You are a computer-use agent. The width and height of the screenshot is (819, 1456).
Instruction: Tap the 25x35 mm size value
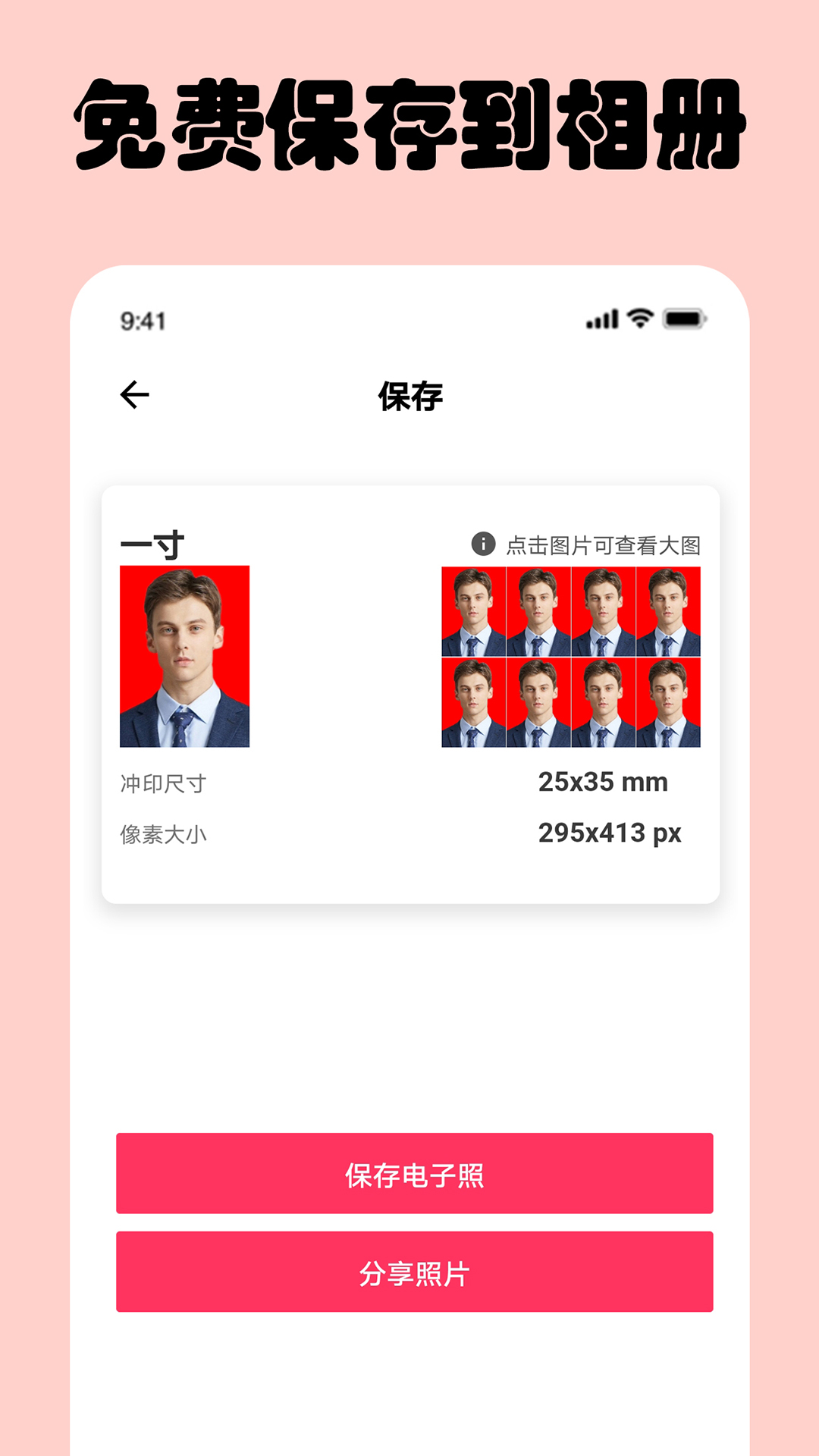tap(603, 780)
